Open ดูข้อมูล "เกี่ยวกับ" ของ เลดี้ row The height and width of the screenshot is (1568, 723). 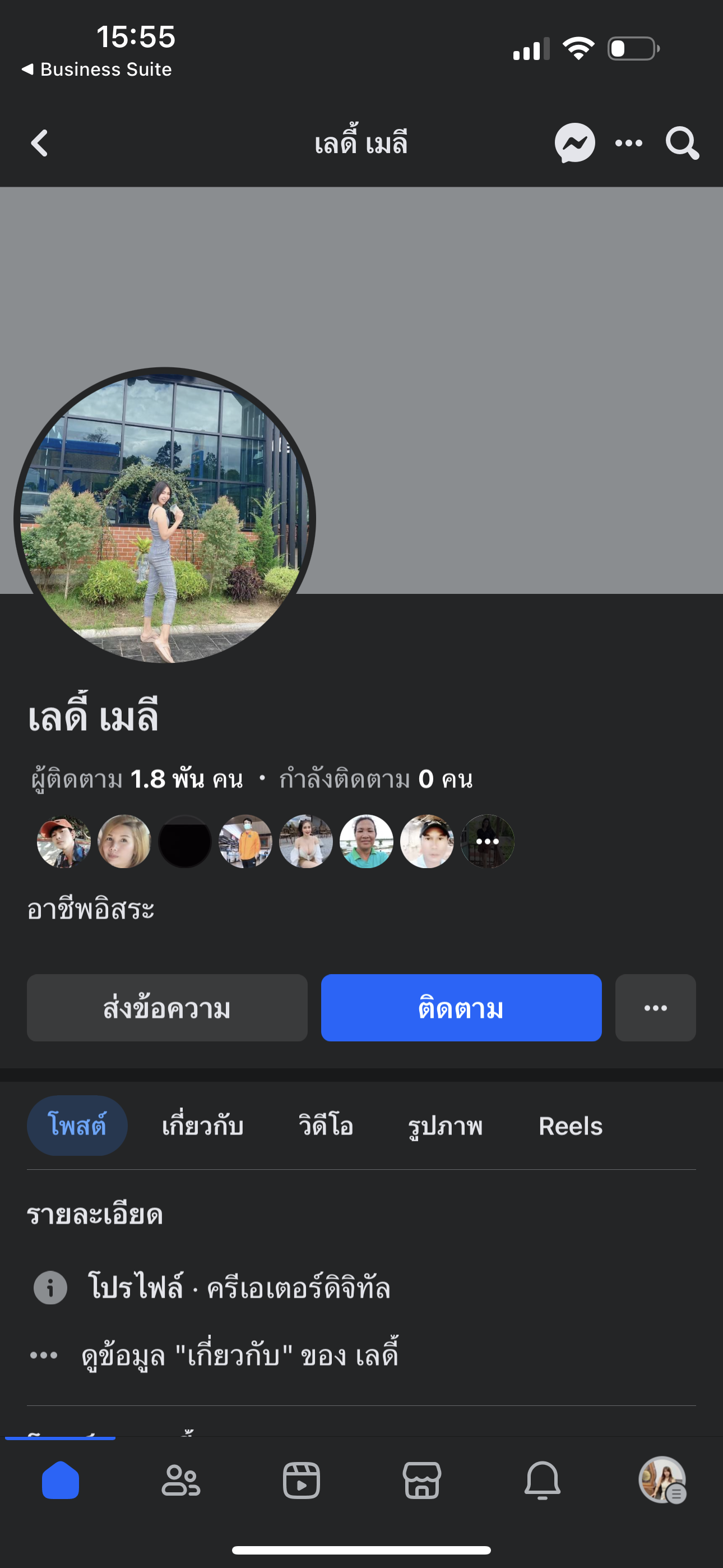pos(239,1355)
